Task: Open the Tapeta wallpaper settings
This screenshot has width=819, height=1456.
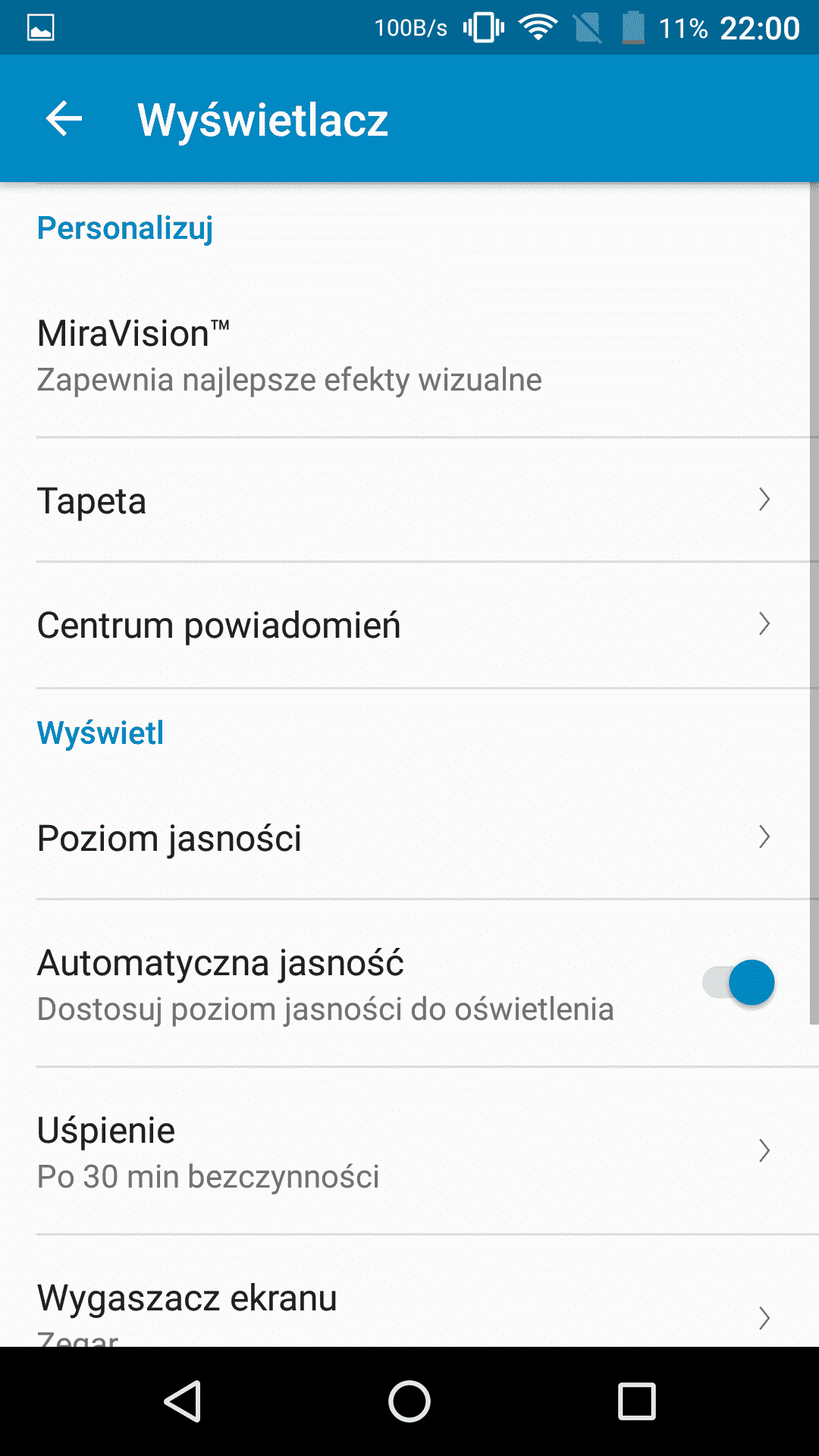Action: pos(402,500)
